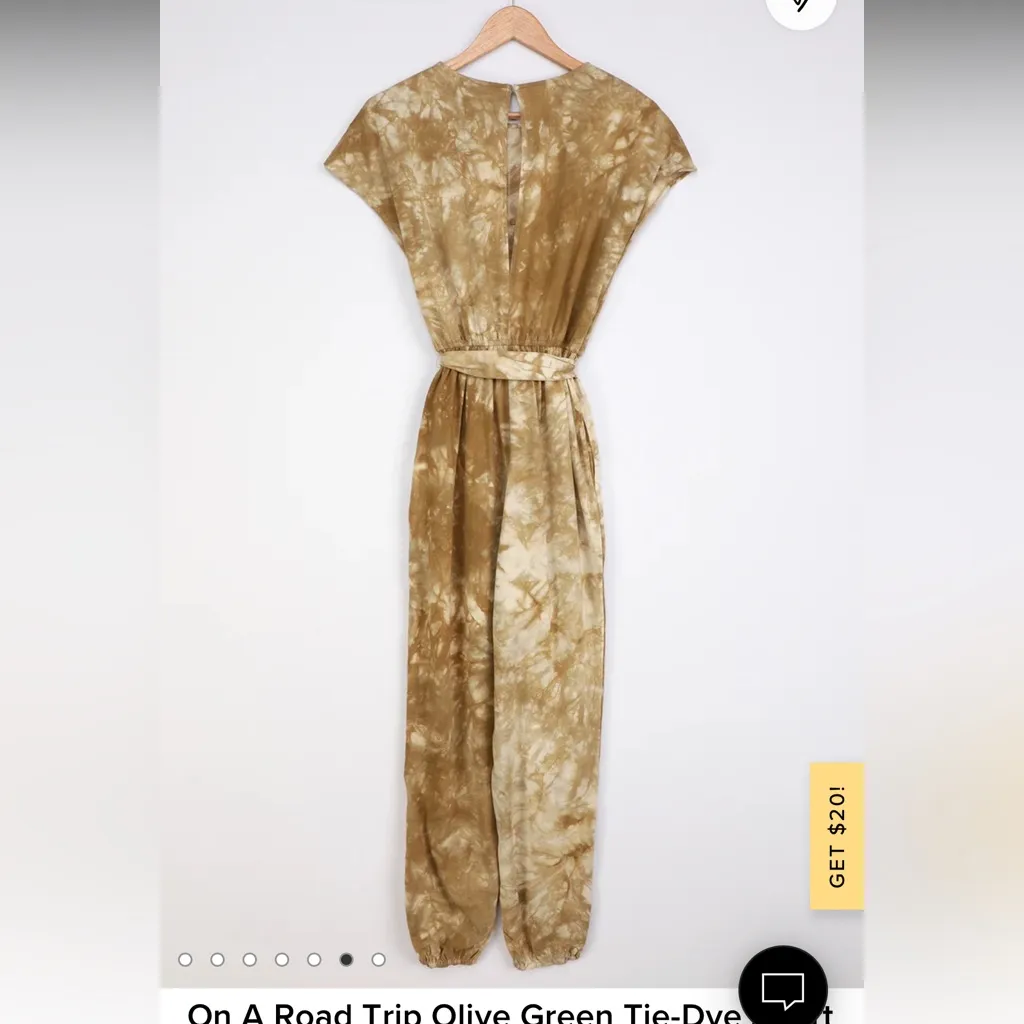
Task: Tap the heart wishlist icon
Action: tap(801, 6)
